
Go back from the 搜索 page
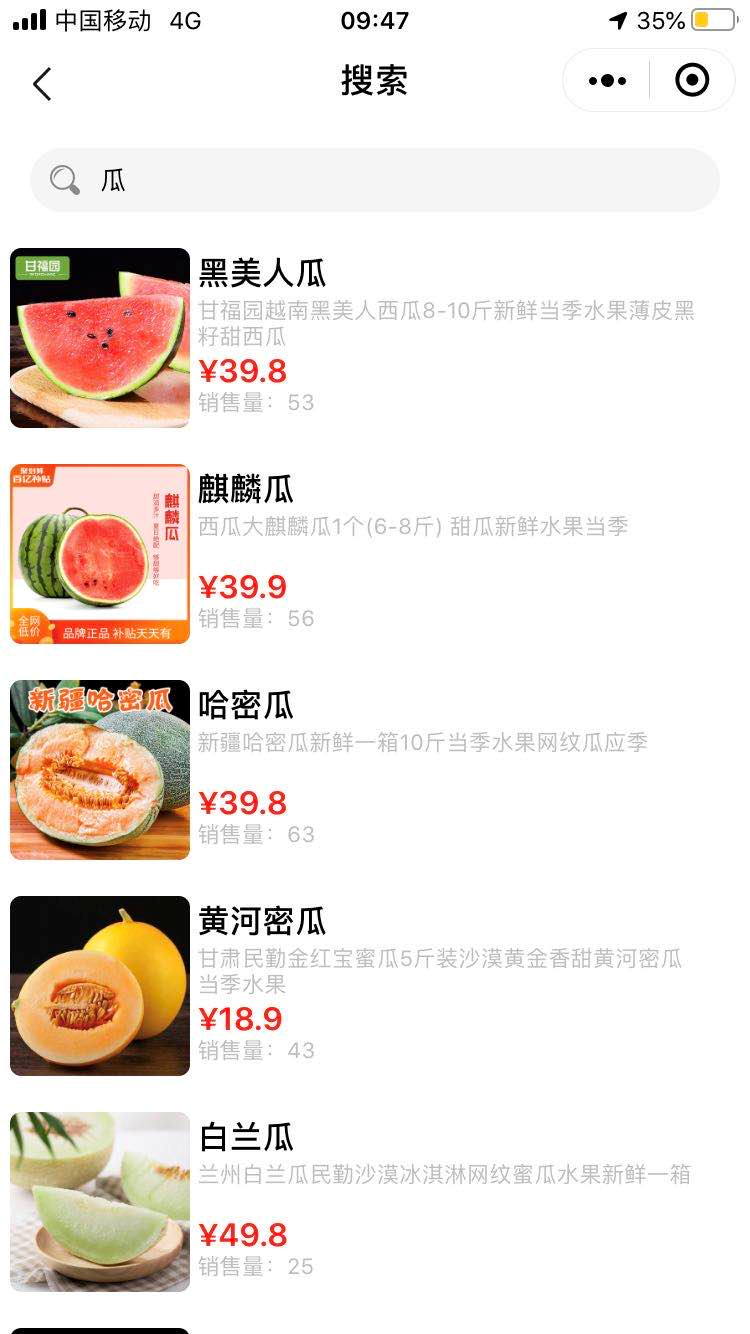click(x=42, y=84)
